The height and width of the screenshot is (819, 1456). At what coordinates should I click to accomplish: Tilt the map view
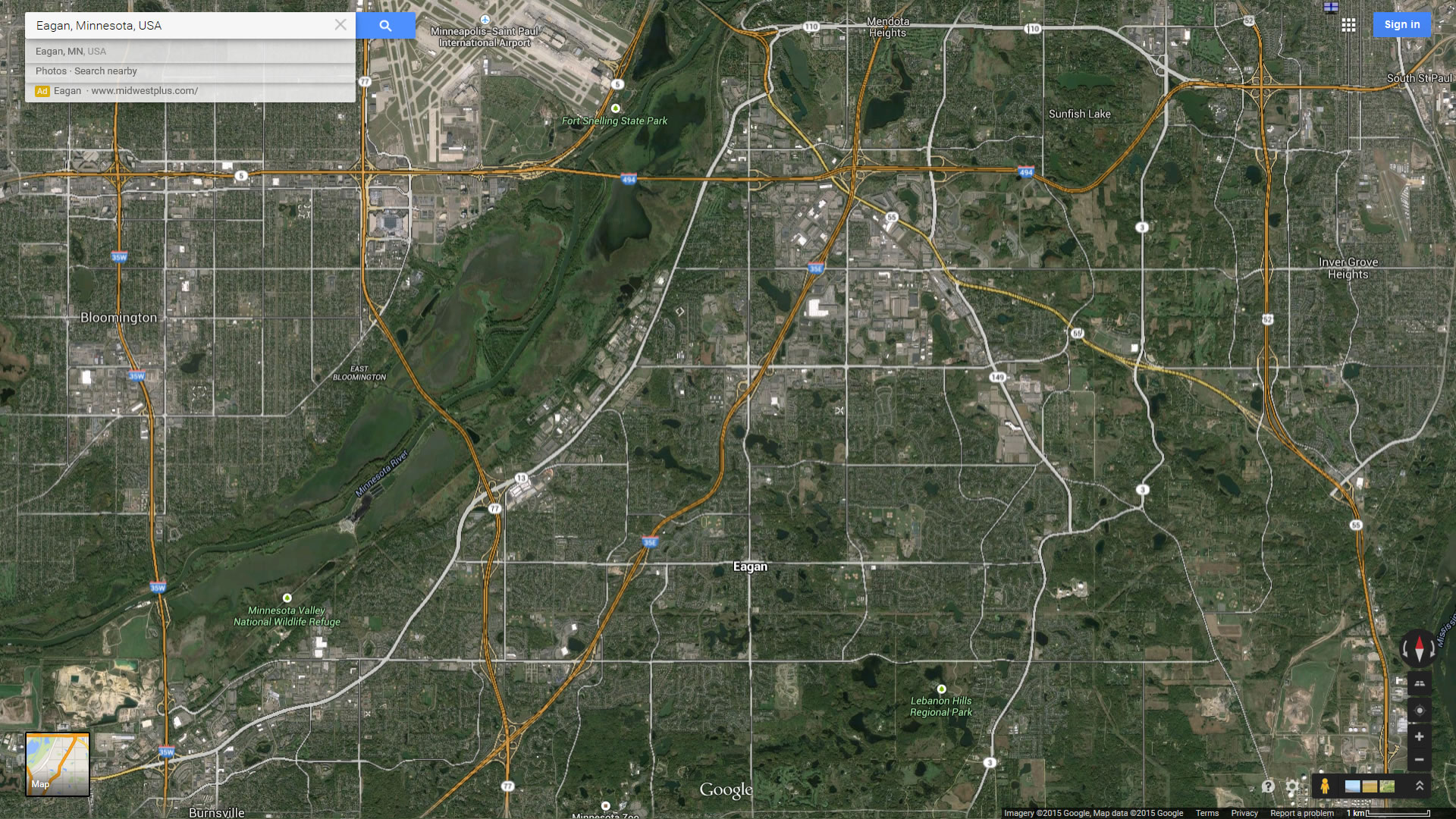coord(1419,683)
